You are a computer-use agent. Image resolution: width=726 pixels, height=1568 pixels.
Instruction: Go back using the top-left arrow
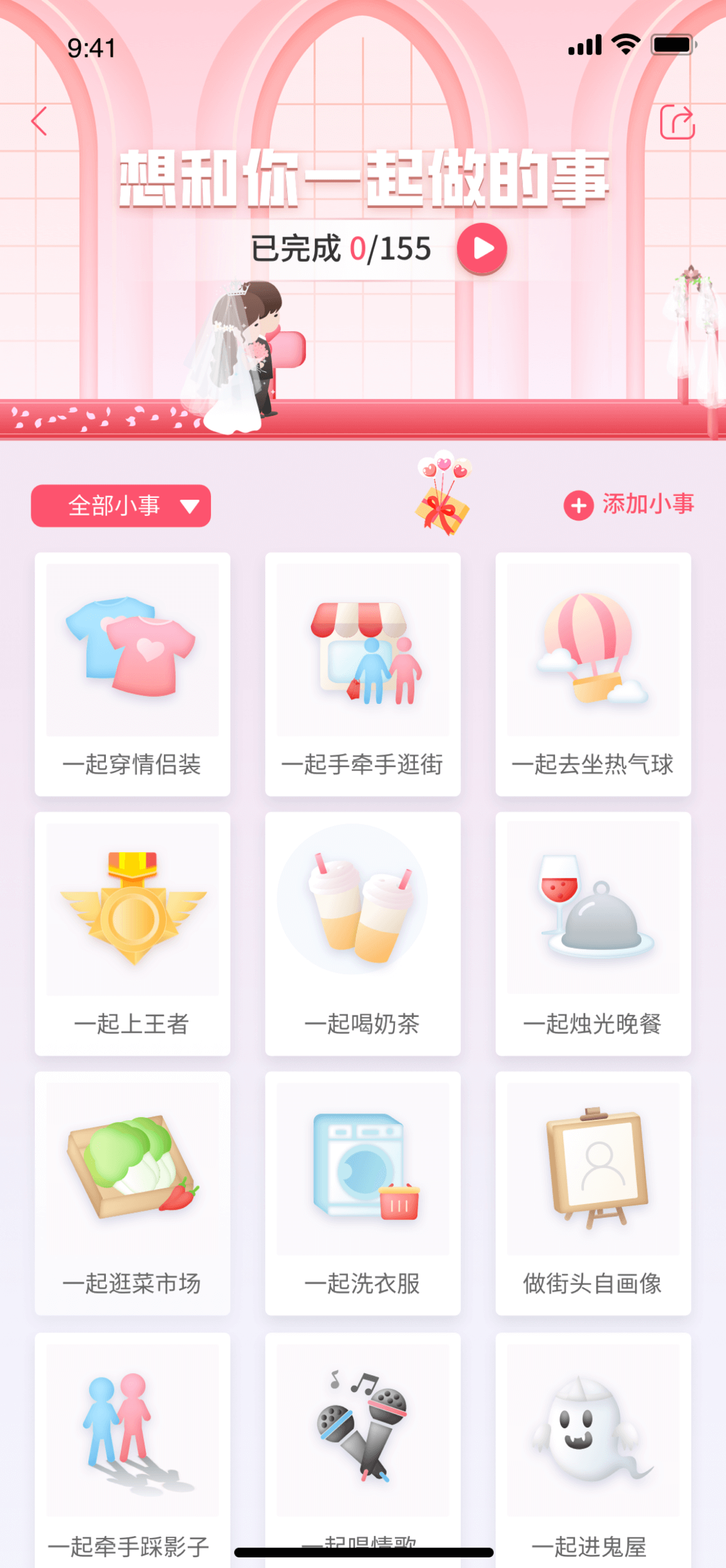tap(39, 121)
